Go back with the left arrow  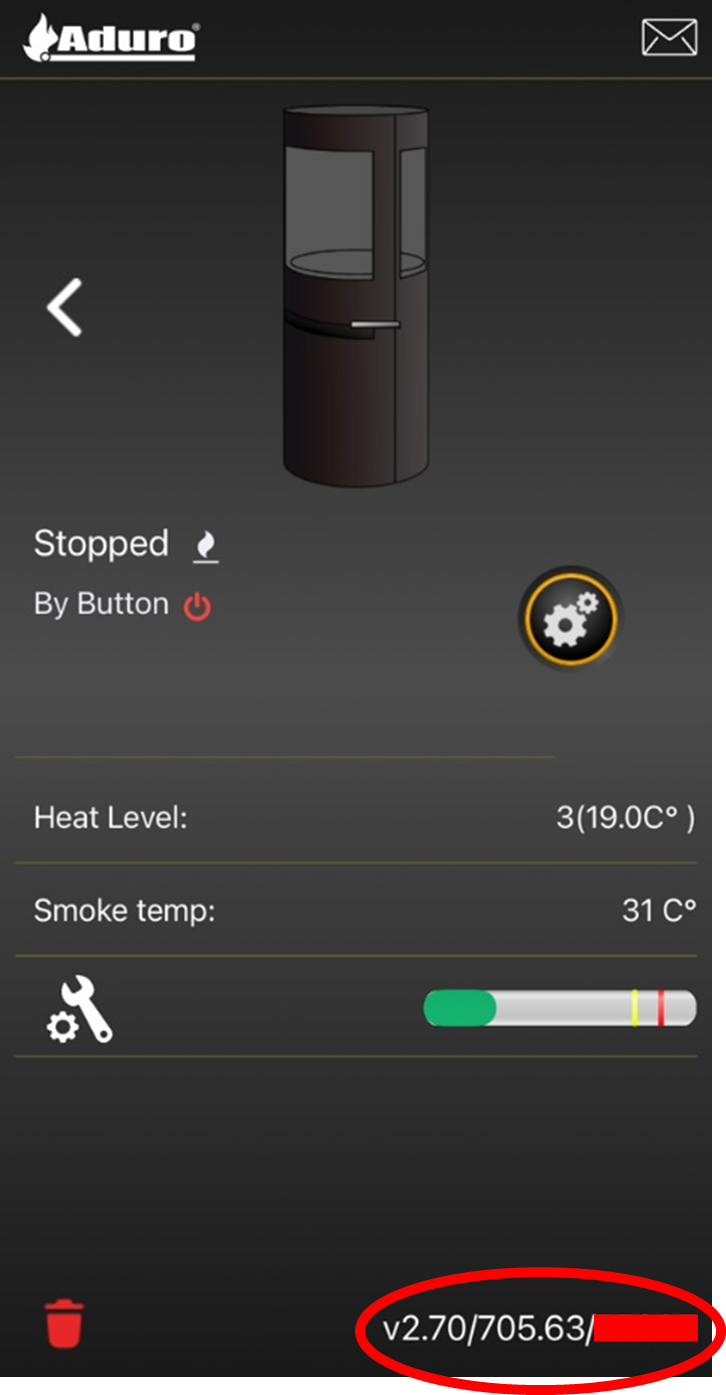(x=65, y=307)
